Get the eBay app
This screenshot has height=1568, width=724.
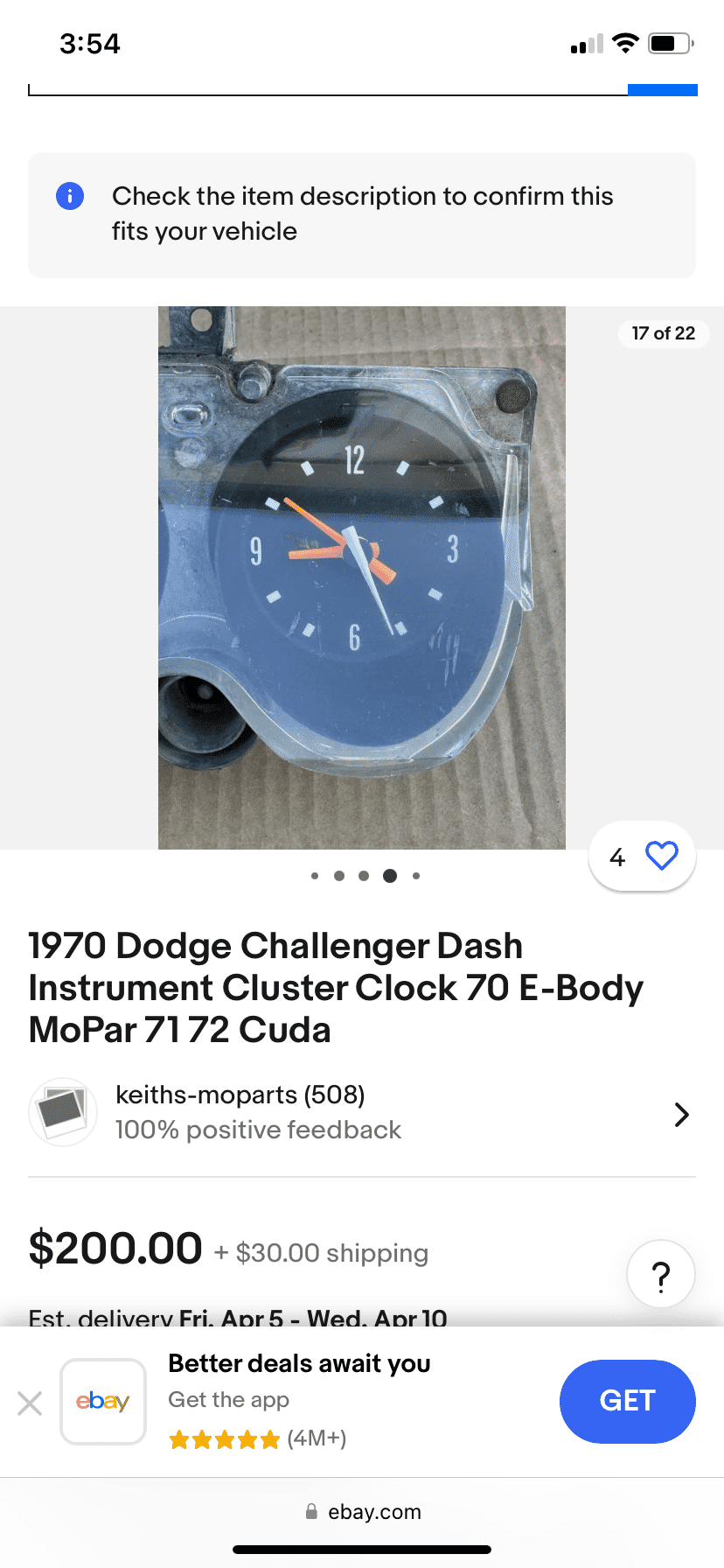[x=627, y=1401]
